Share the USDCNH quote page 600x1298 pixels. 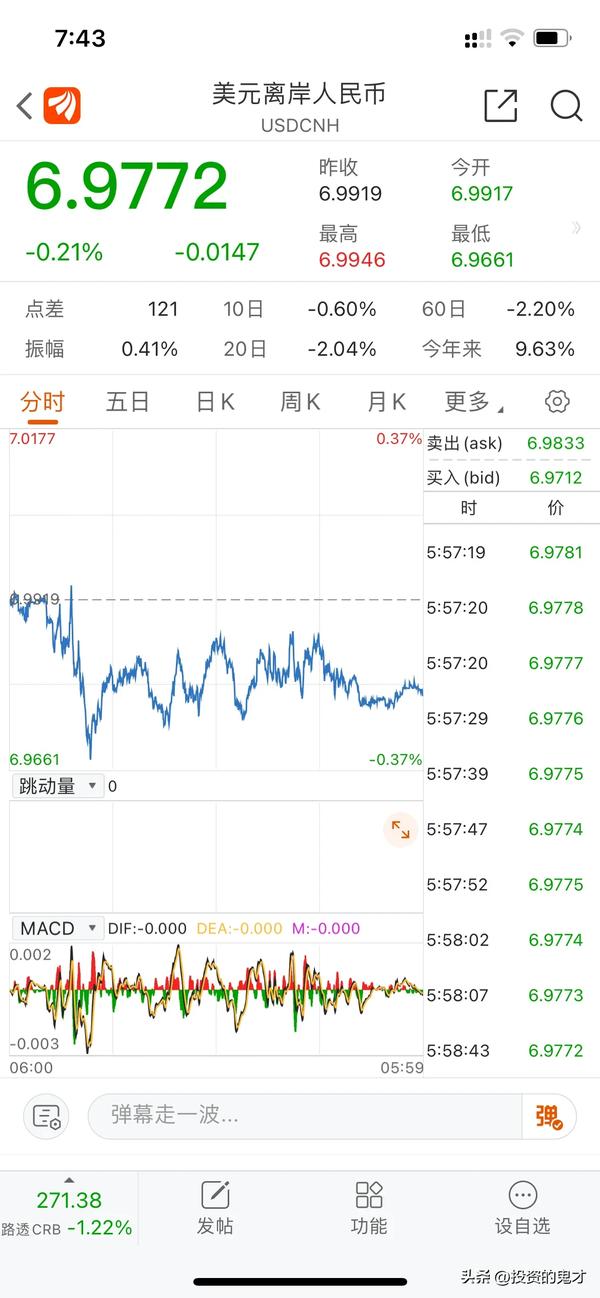(500, 105)
